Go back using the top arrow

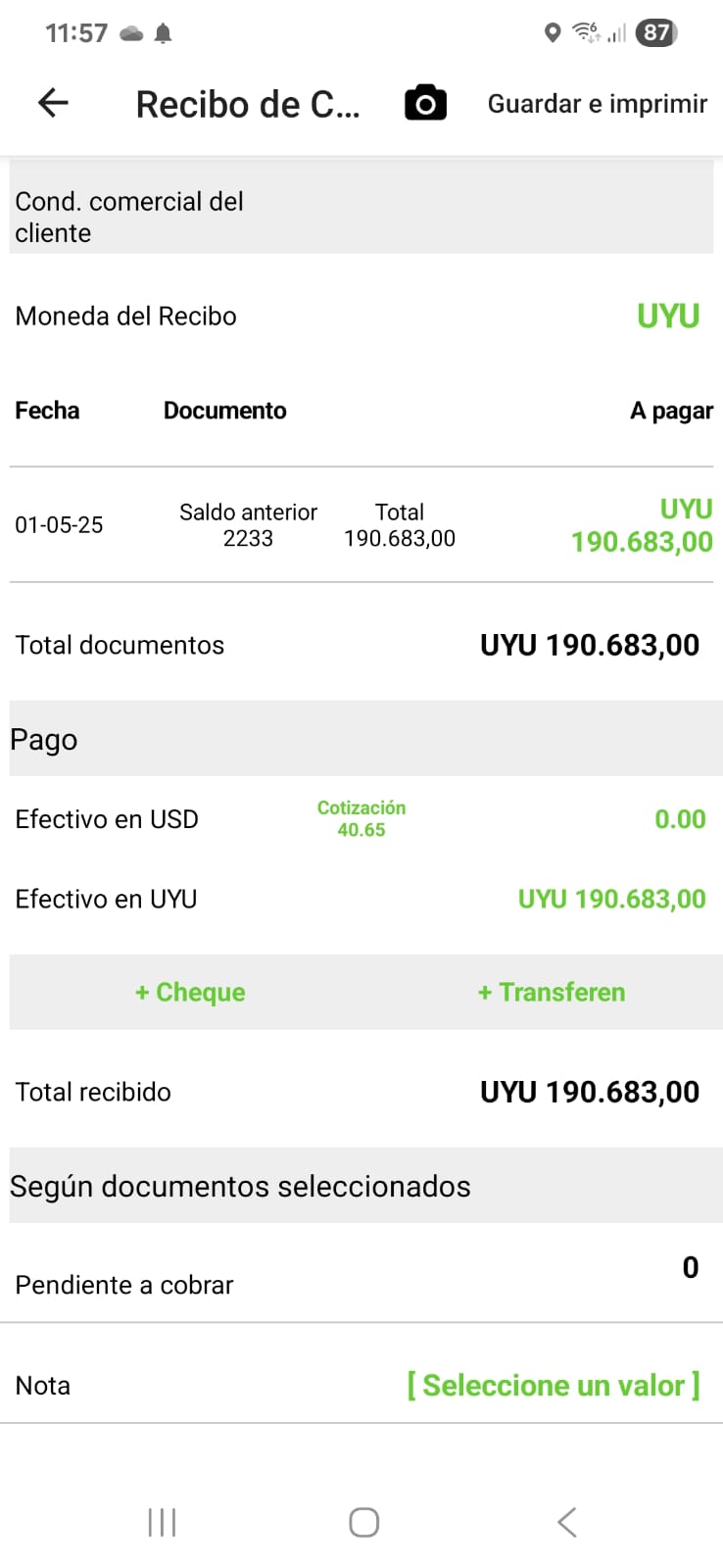tap(53, 103)
